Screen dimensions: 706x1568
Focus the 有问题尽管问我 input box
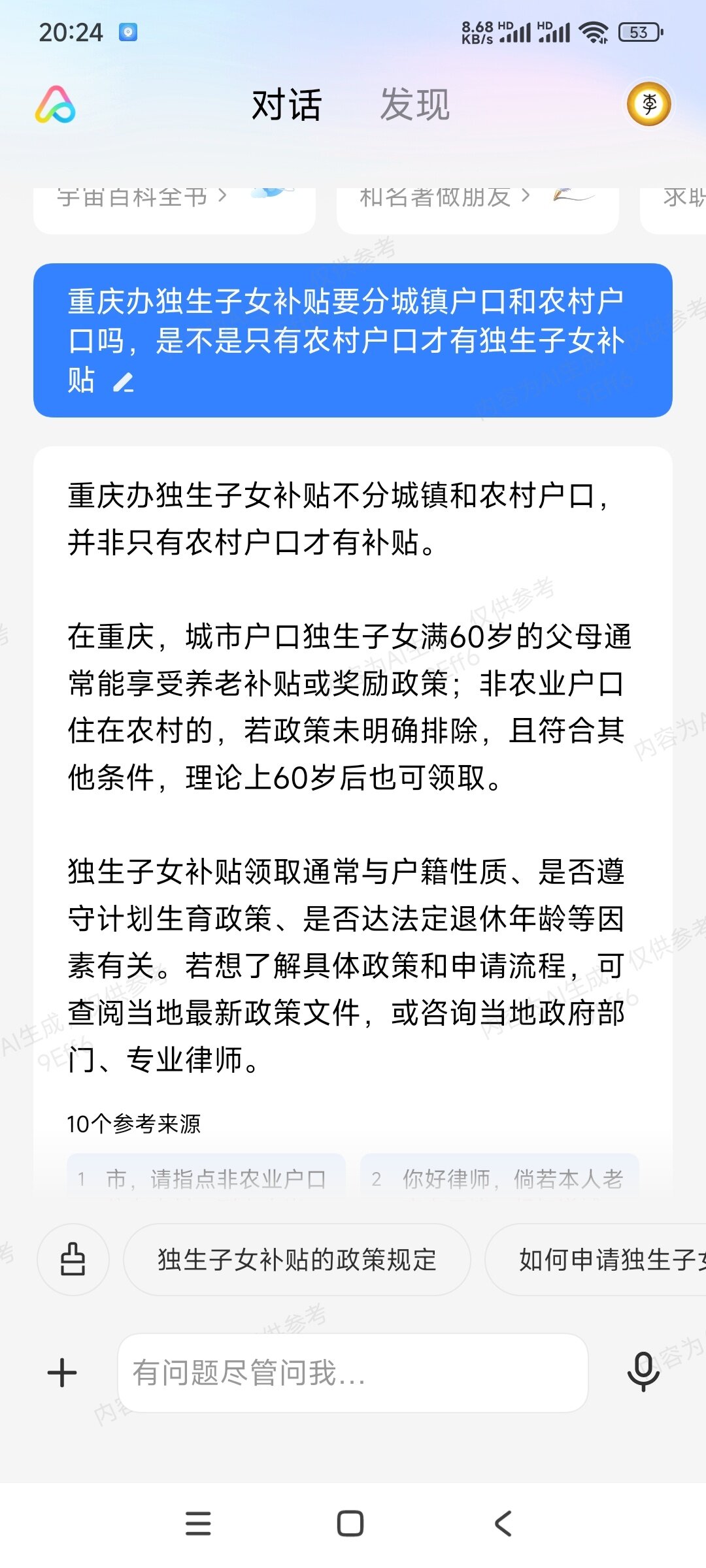tap(353, 1373)
